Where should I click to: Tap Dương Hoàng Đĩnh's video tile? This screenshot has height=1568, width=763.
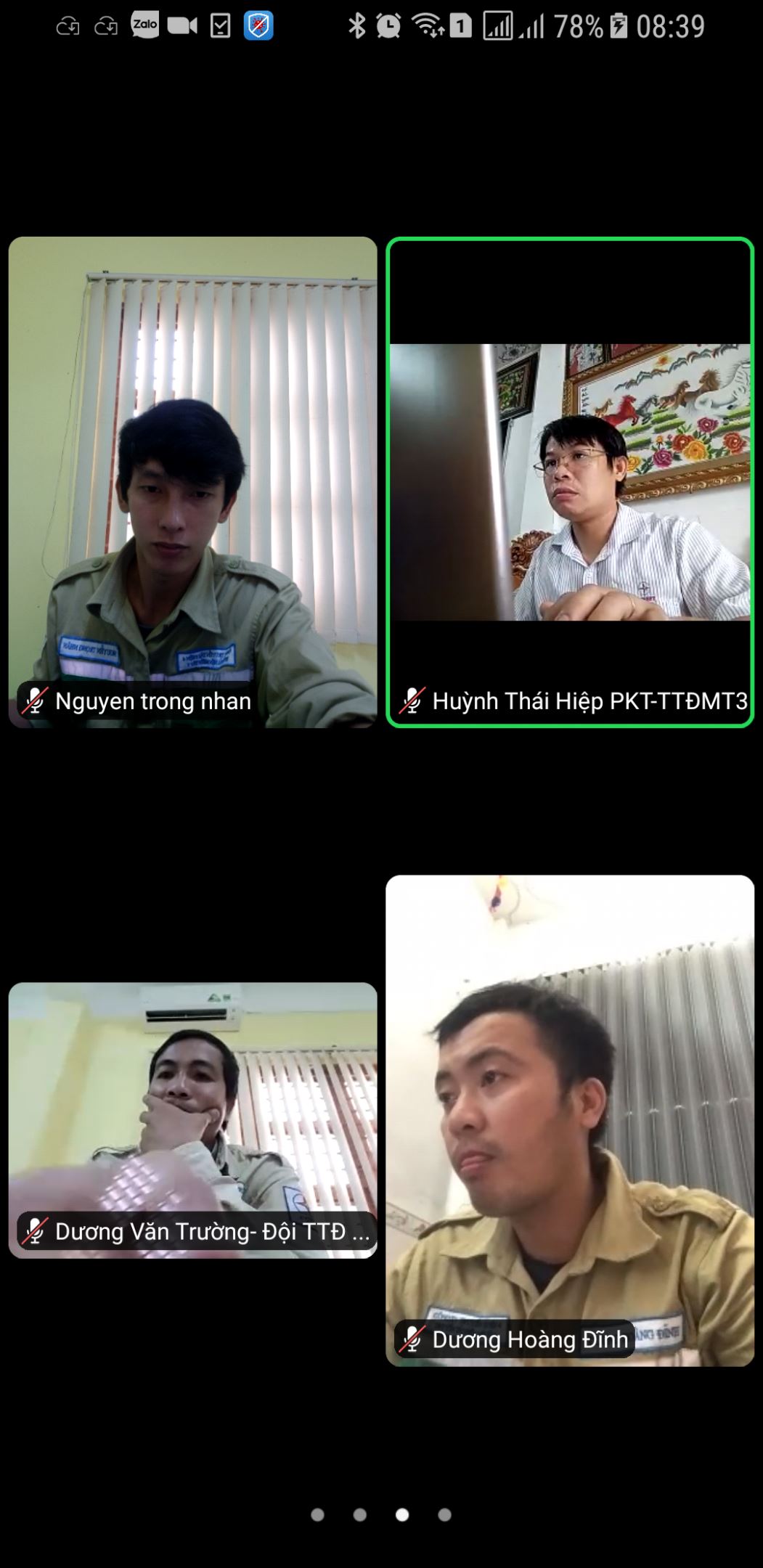click(x=570, y=1120)
